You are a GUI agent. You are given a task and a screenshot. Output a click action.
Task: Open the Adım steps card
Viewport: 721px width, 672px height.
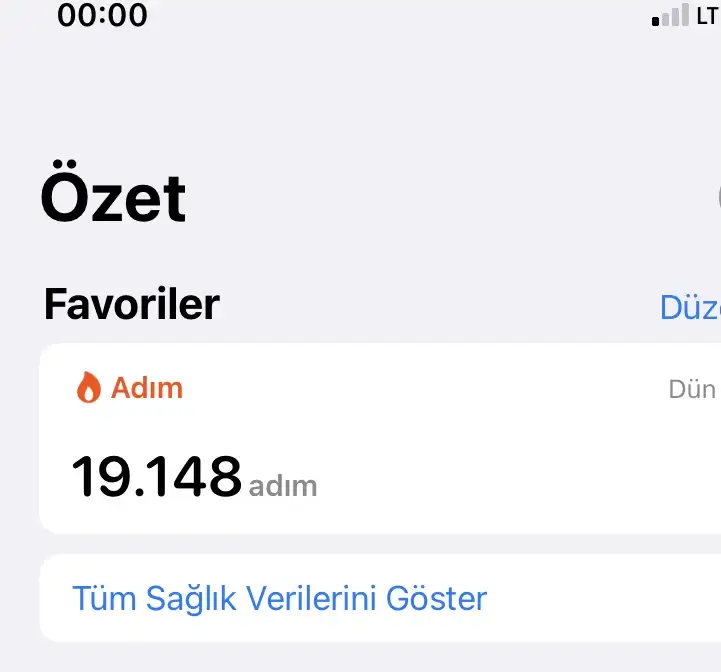point(380,440)
